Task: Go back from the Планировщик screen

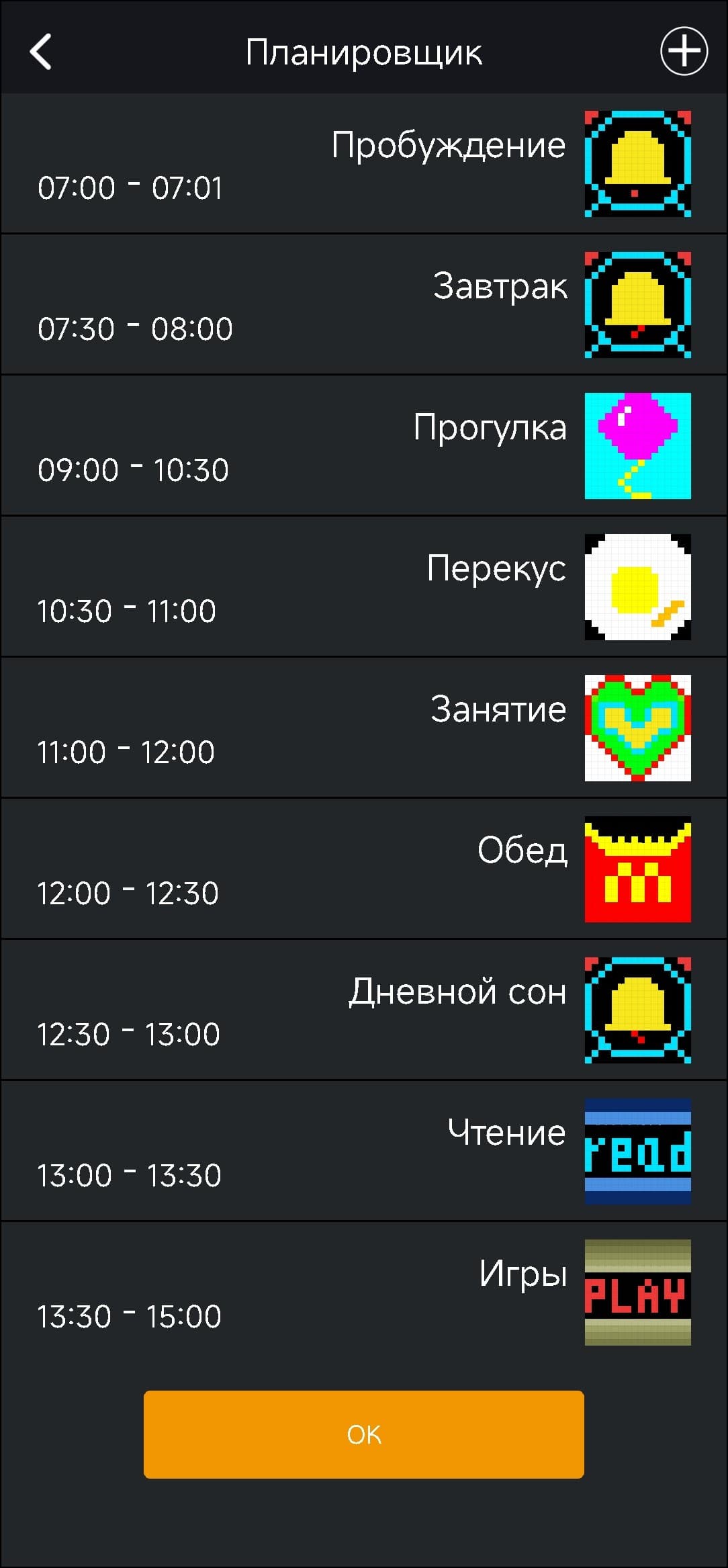Action: click(x=41, y=52)
